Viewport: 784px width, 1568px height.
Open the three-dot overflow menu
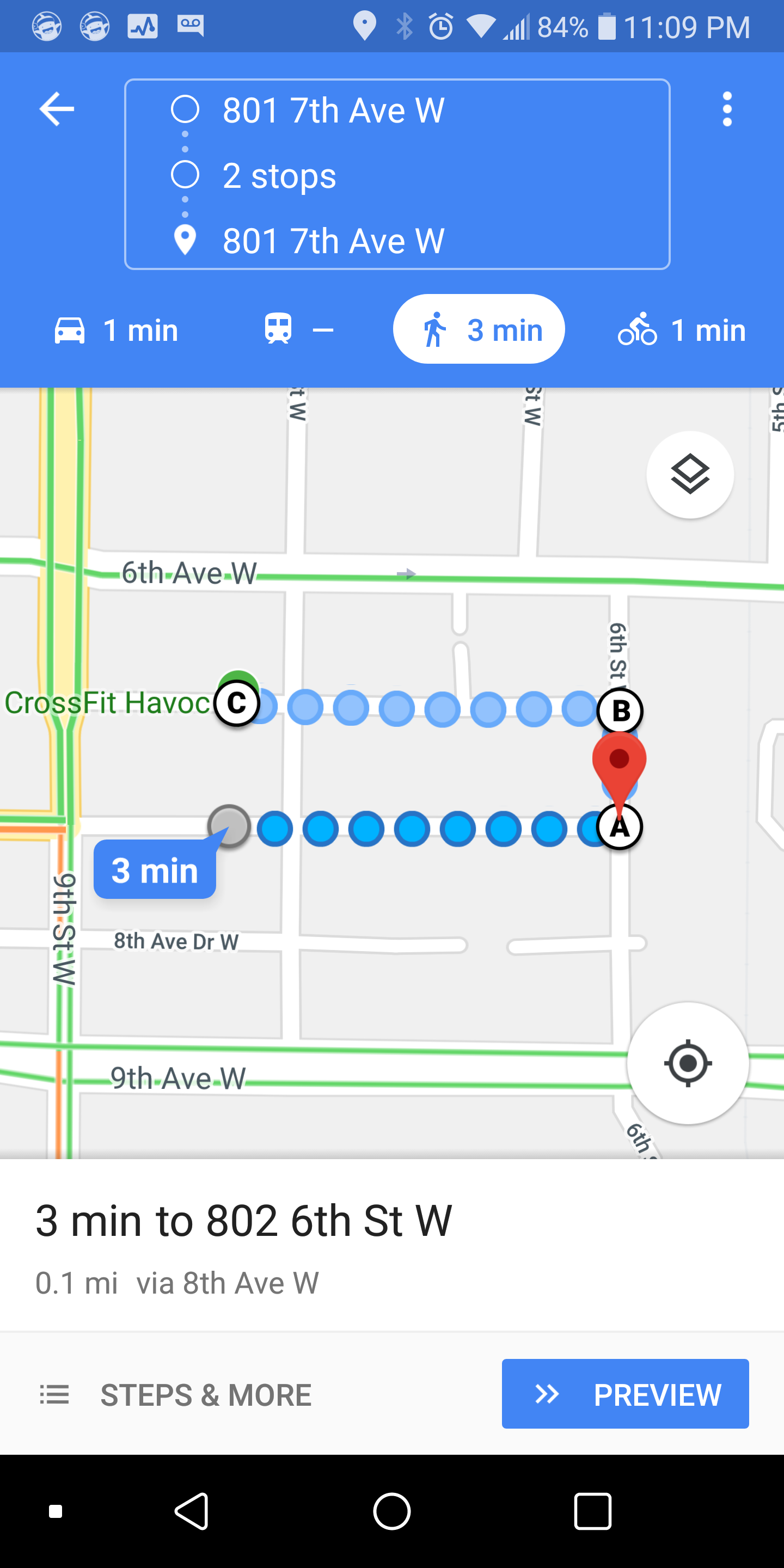727,109
